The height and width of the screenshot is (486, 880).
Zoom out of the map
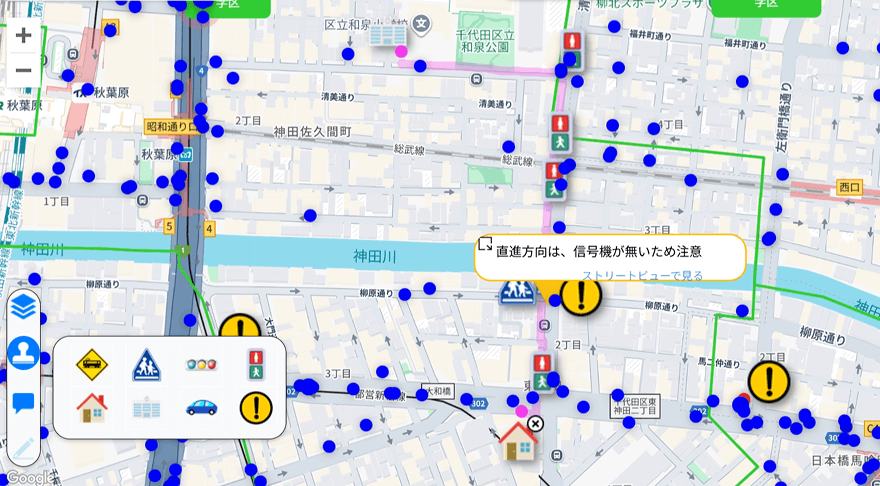pos(23,70)
